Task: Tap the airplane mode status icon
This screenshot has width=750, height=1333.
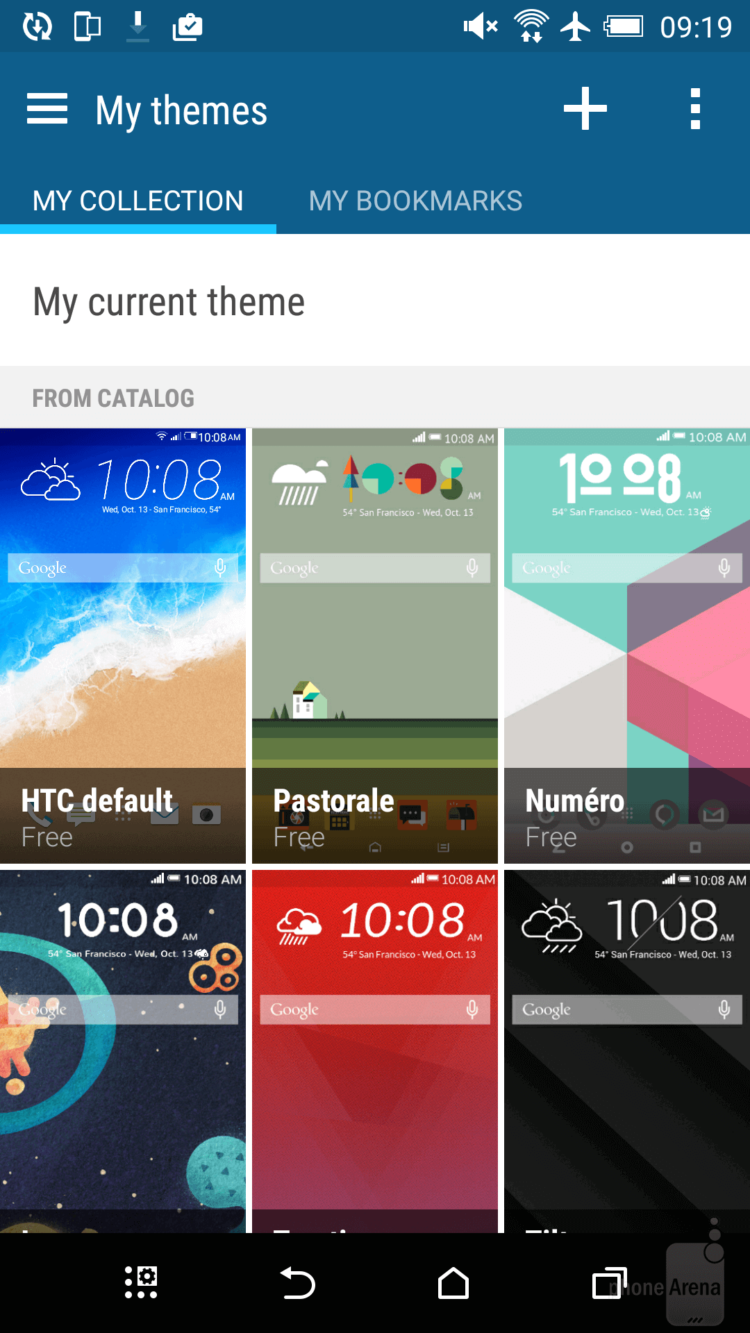Action: 580,26
